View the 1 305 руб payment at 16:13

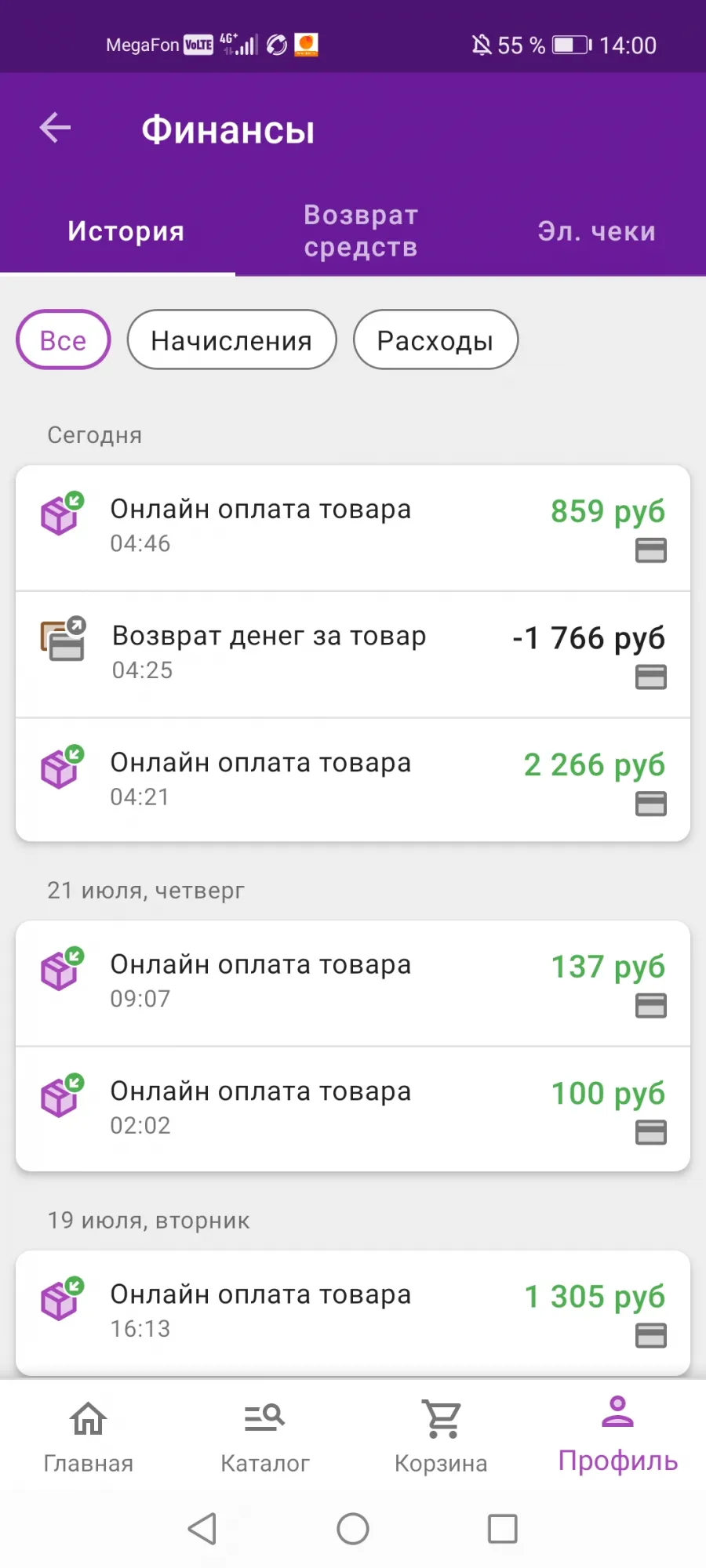click(353, 1313)
